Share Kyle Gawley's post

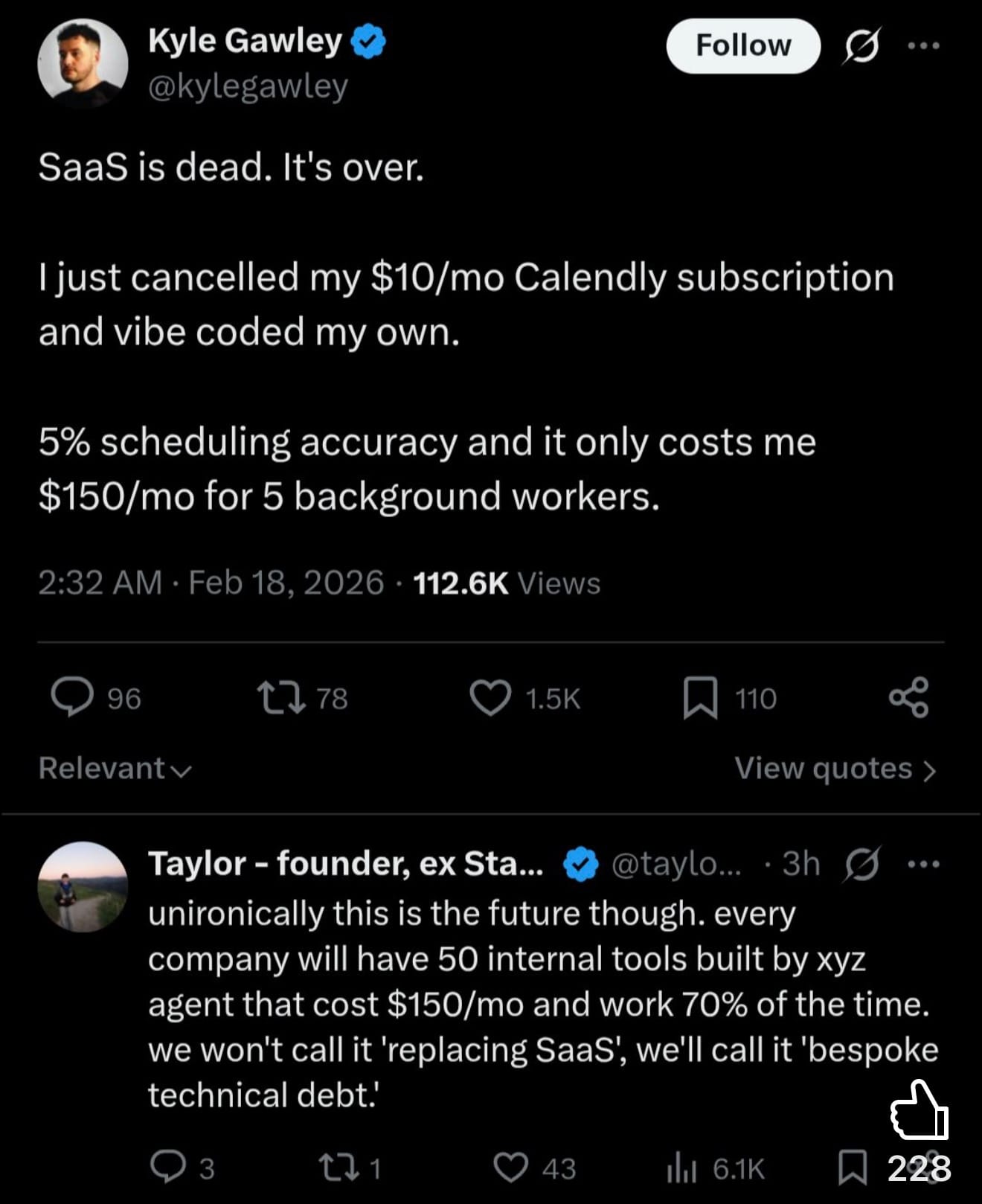tap(908, 697)
